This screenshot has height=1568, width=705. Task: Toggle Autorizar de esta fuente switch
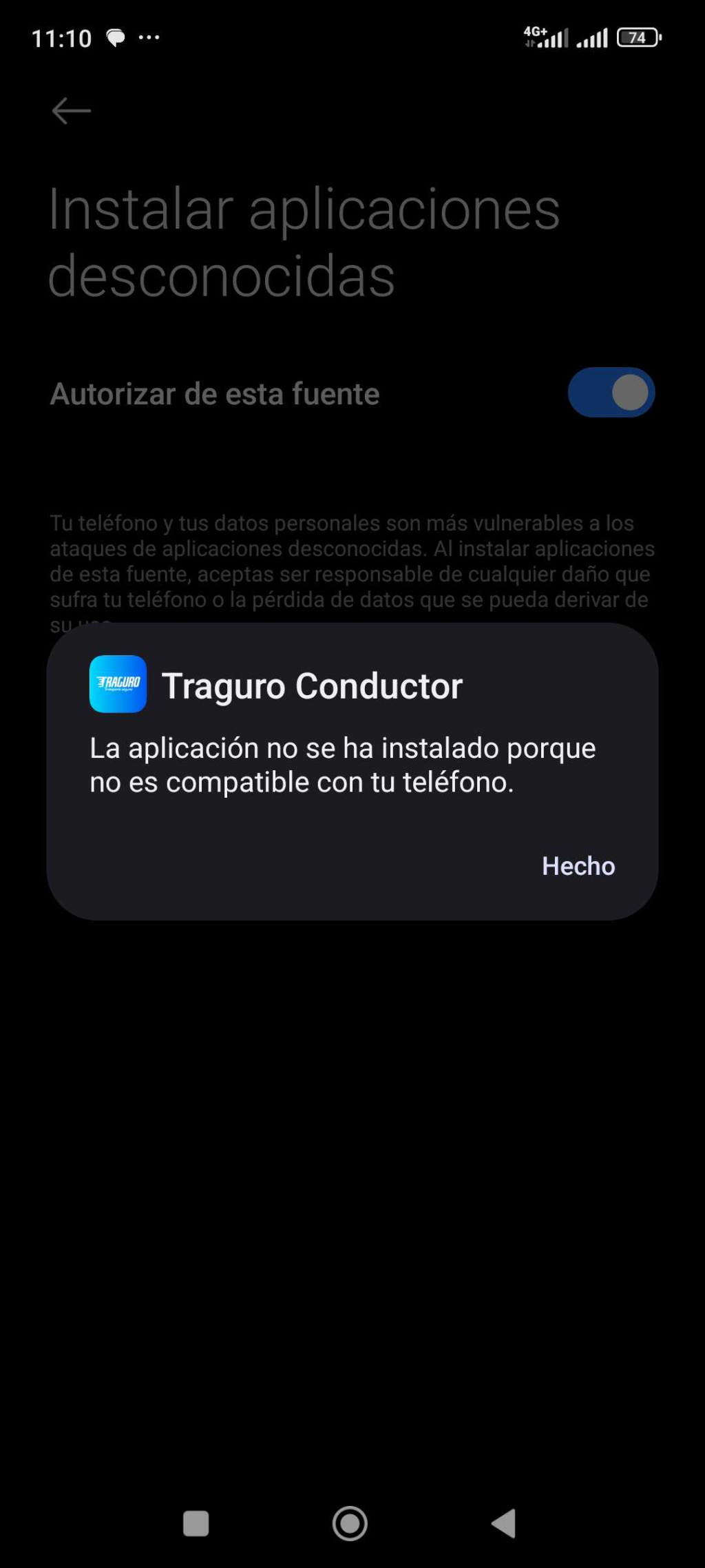coord(611,393)
